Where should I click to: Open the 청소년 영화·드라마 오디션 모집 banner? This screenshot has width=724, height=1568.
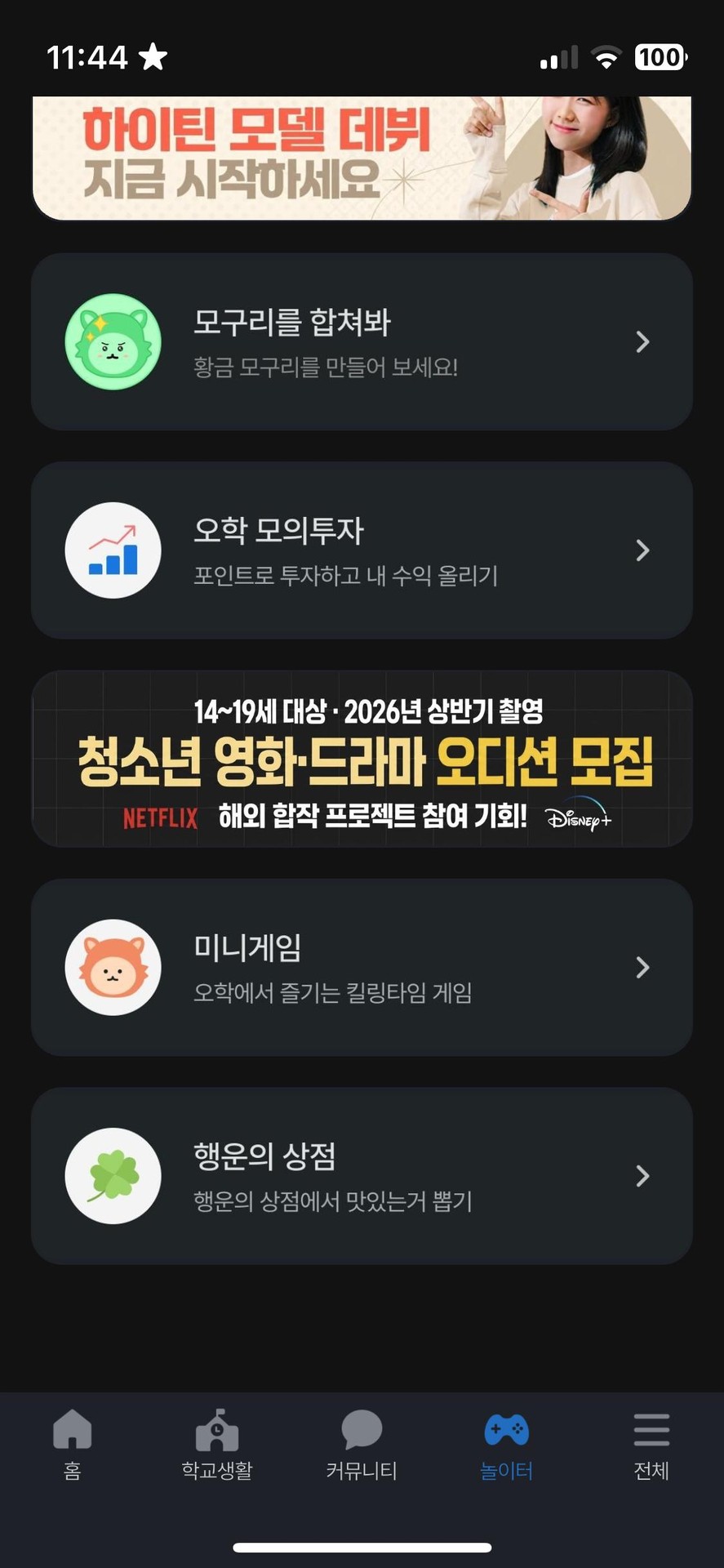point(362,759)
